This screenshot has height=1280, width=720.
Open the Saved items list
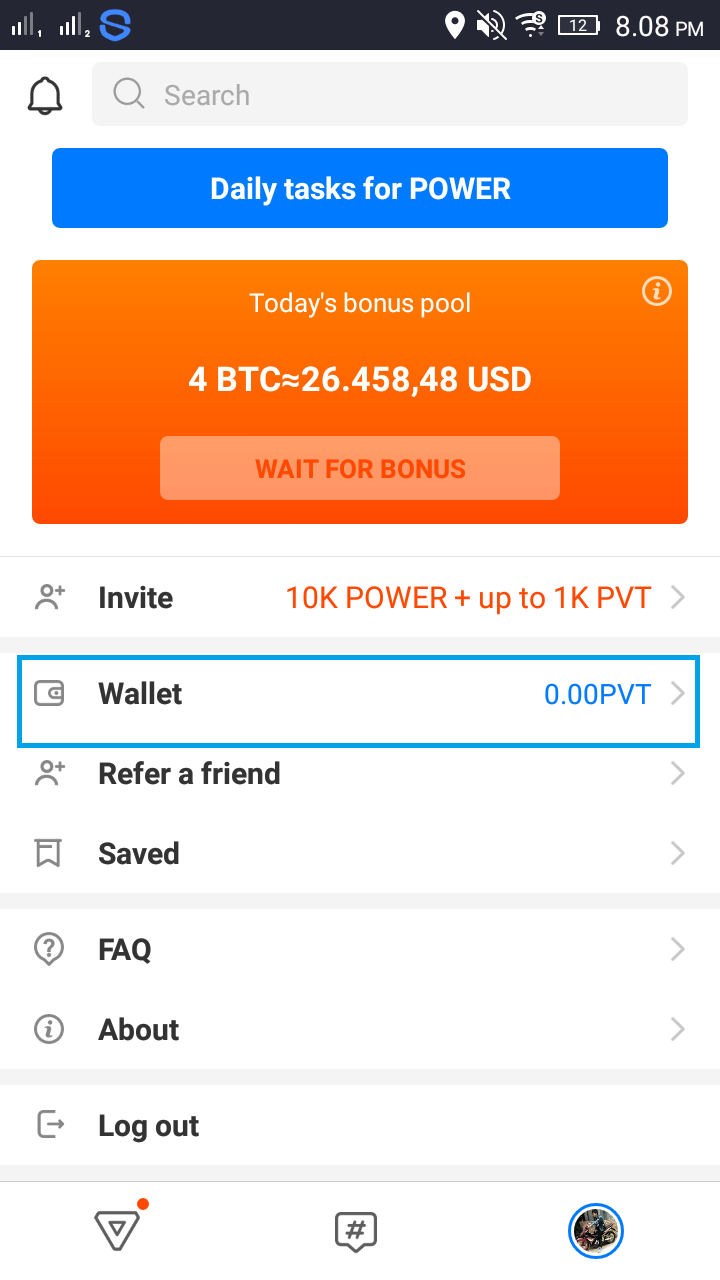point(360,854)
